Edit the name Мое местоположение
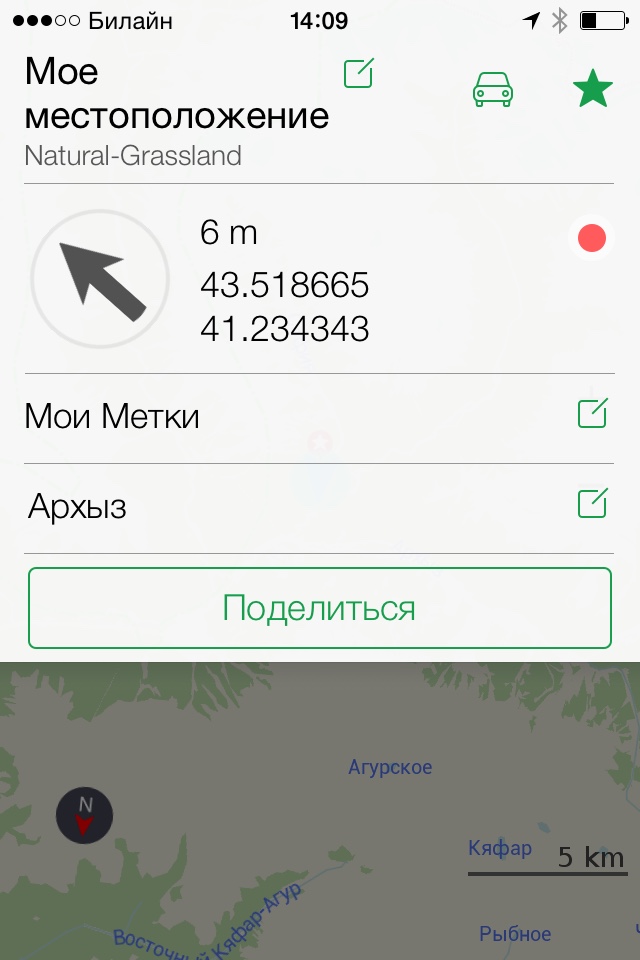The height and width of the screenshot is (960, 640). 358,73
